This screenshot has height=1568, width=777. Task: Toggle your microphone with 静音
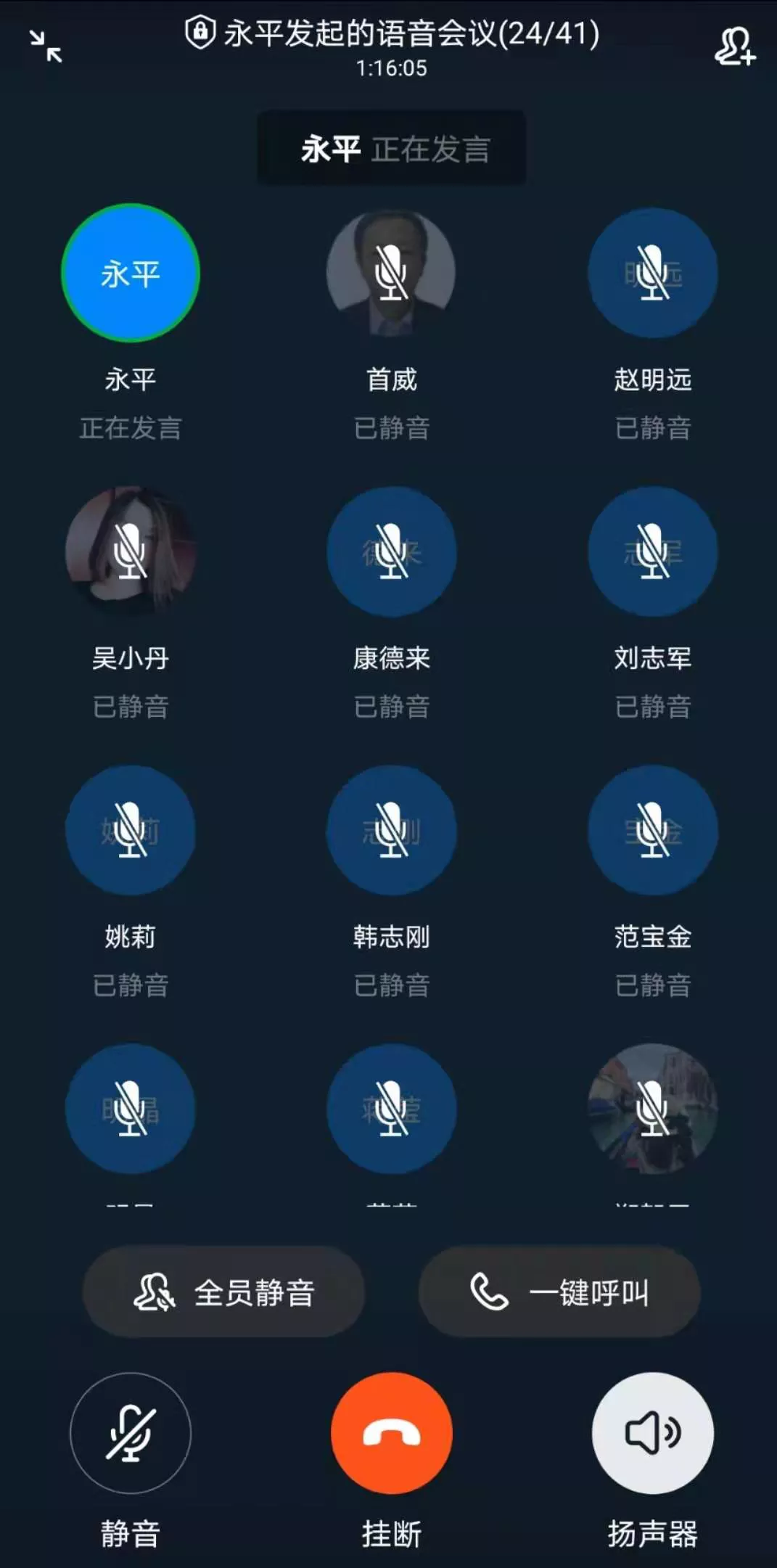point(131,1433)
